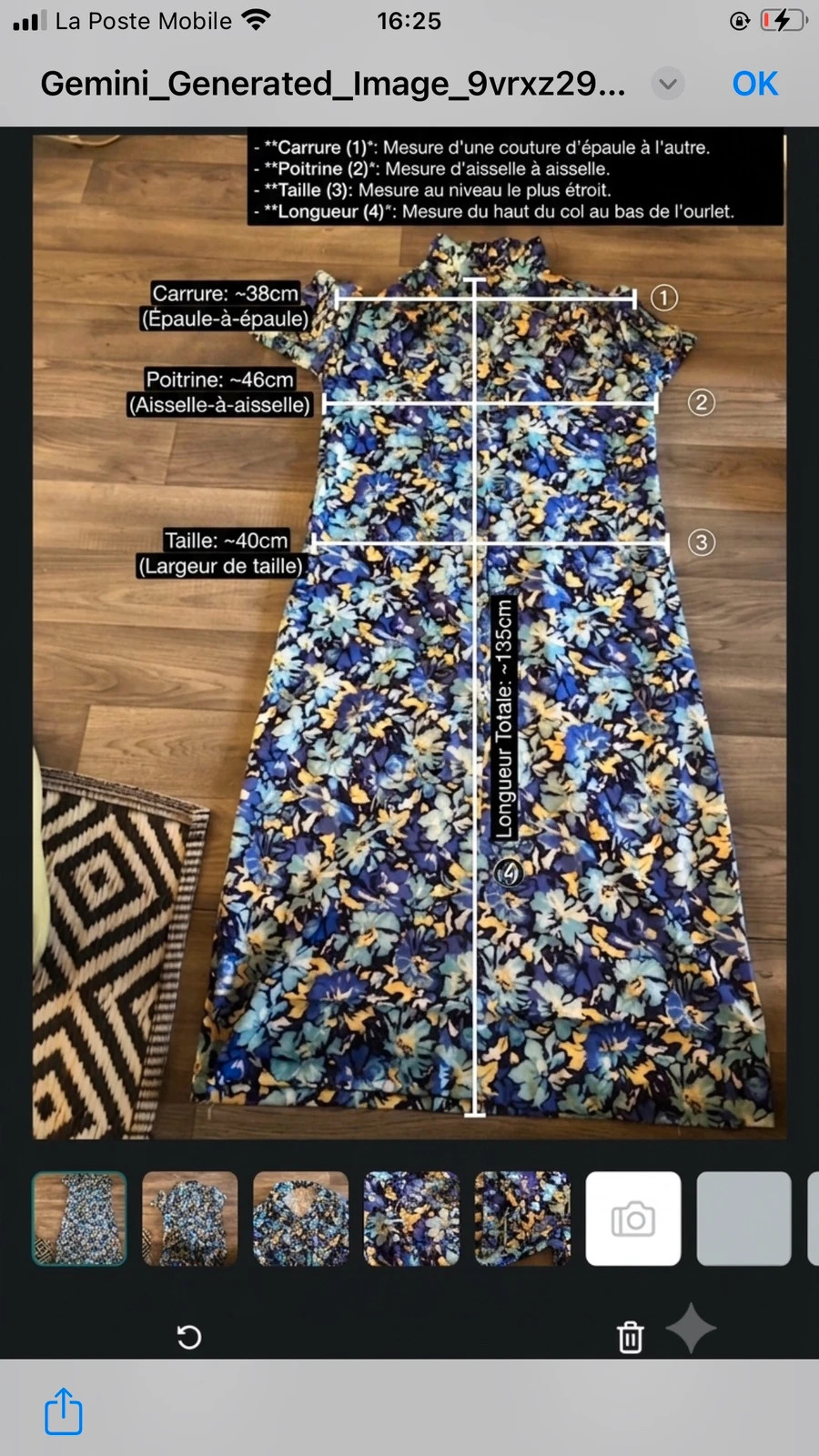
Task: Select the fourth fabric close-up thumbnail
Action: click(x=412, y=1218)
